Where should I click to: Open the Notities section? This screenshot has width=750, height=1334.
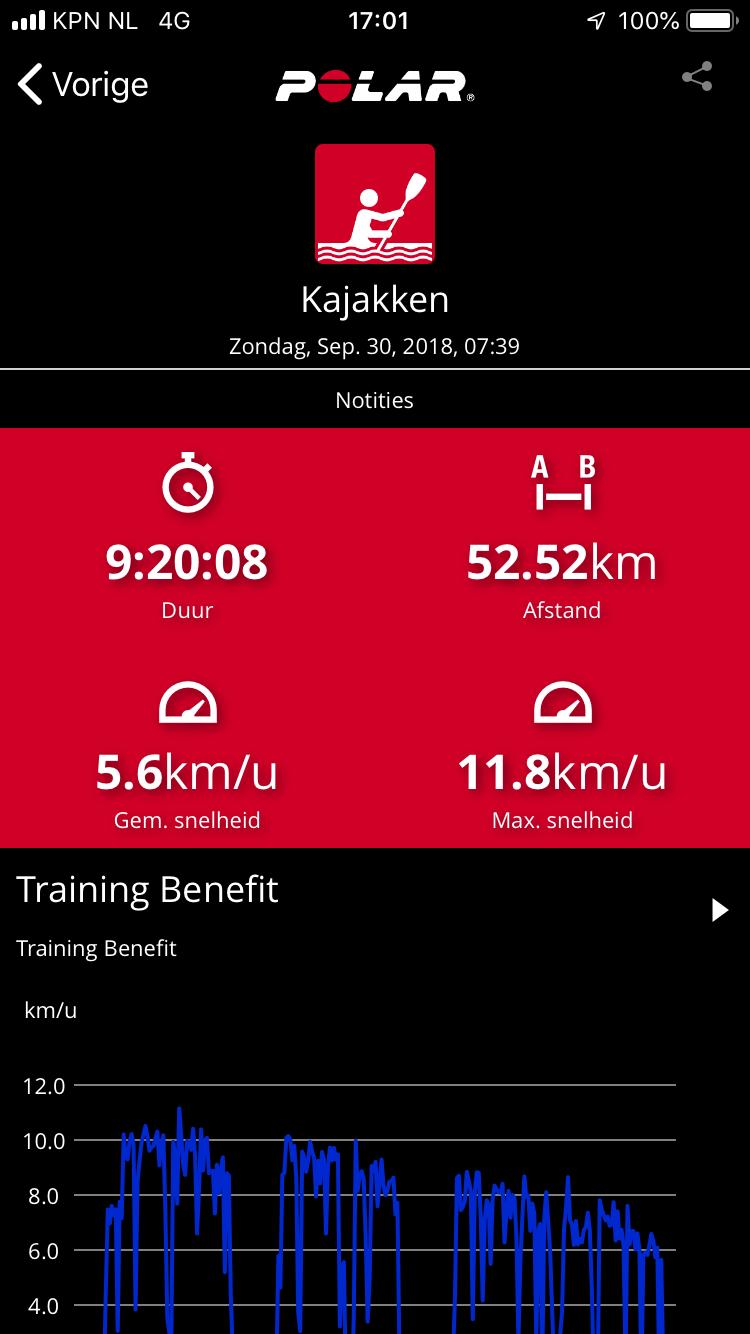pyautogui.click(x=375, y=400)
